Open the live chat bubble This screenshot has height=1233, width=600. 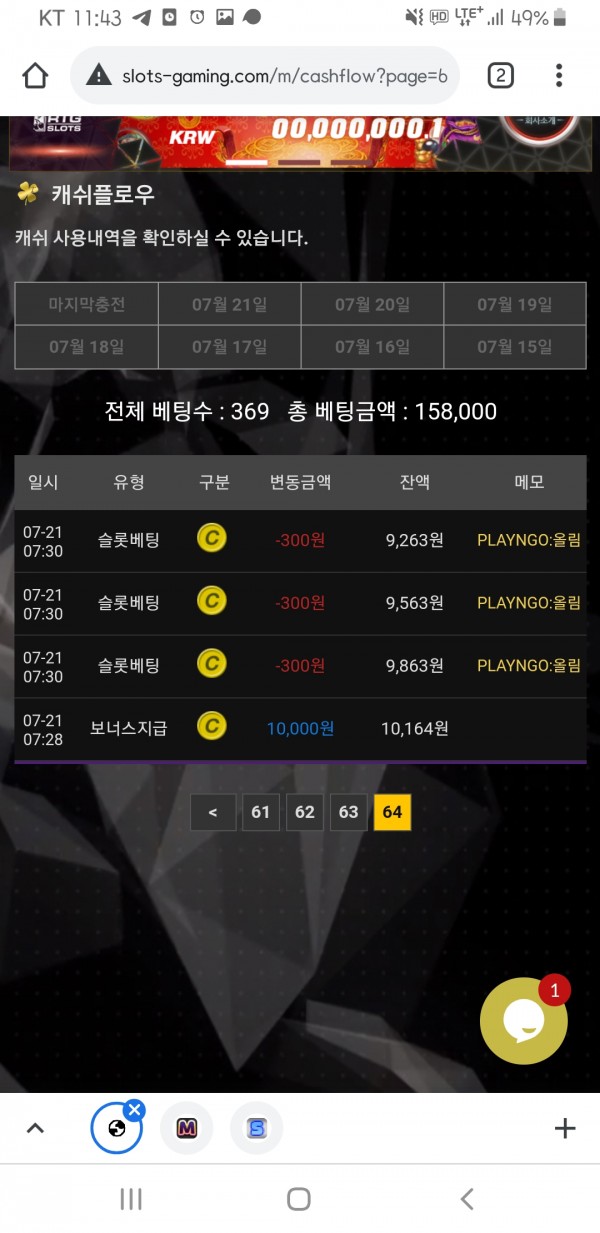524,1020
